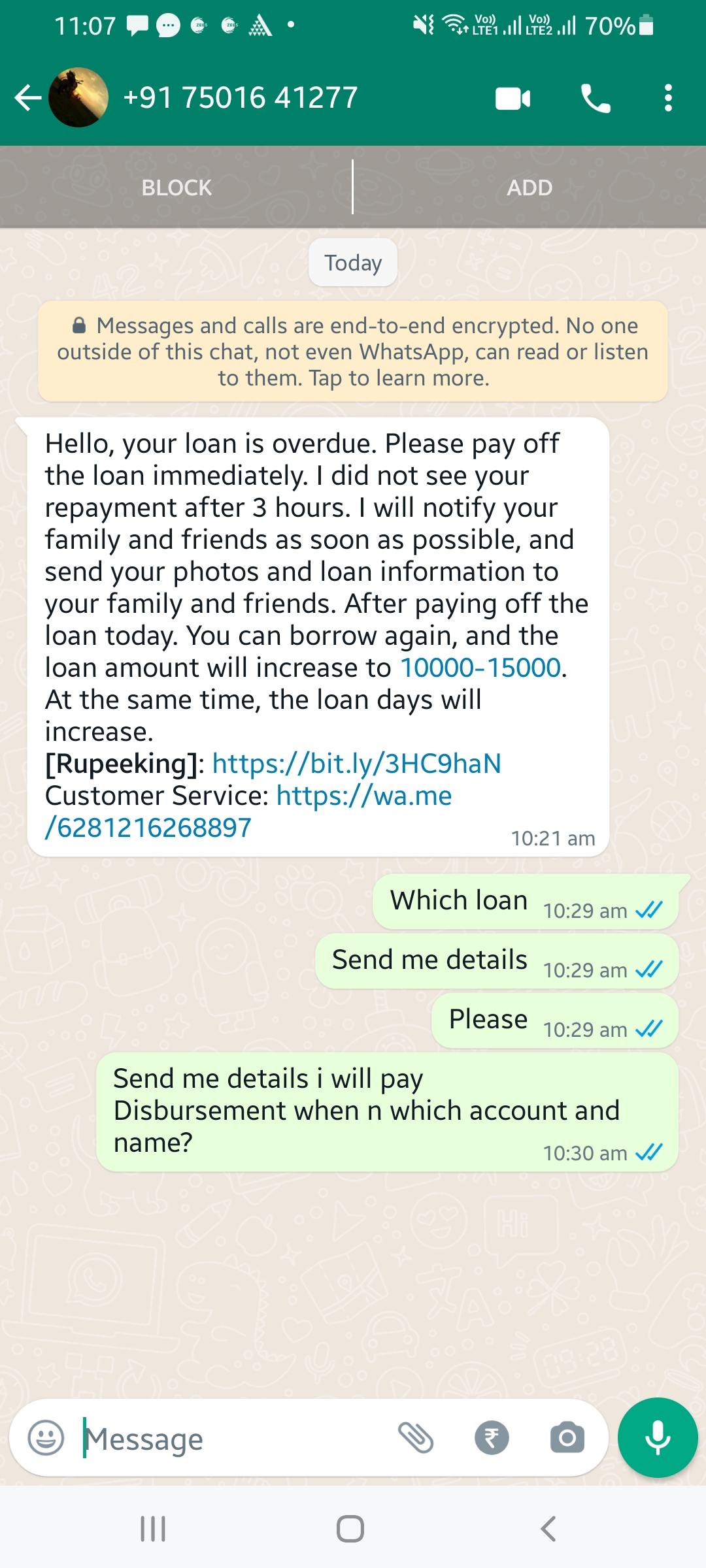Tap the encryption notice to learn more
The width and height of the screenshot is (706, 1568).
click(353, 351)
